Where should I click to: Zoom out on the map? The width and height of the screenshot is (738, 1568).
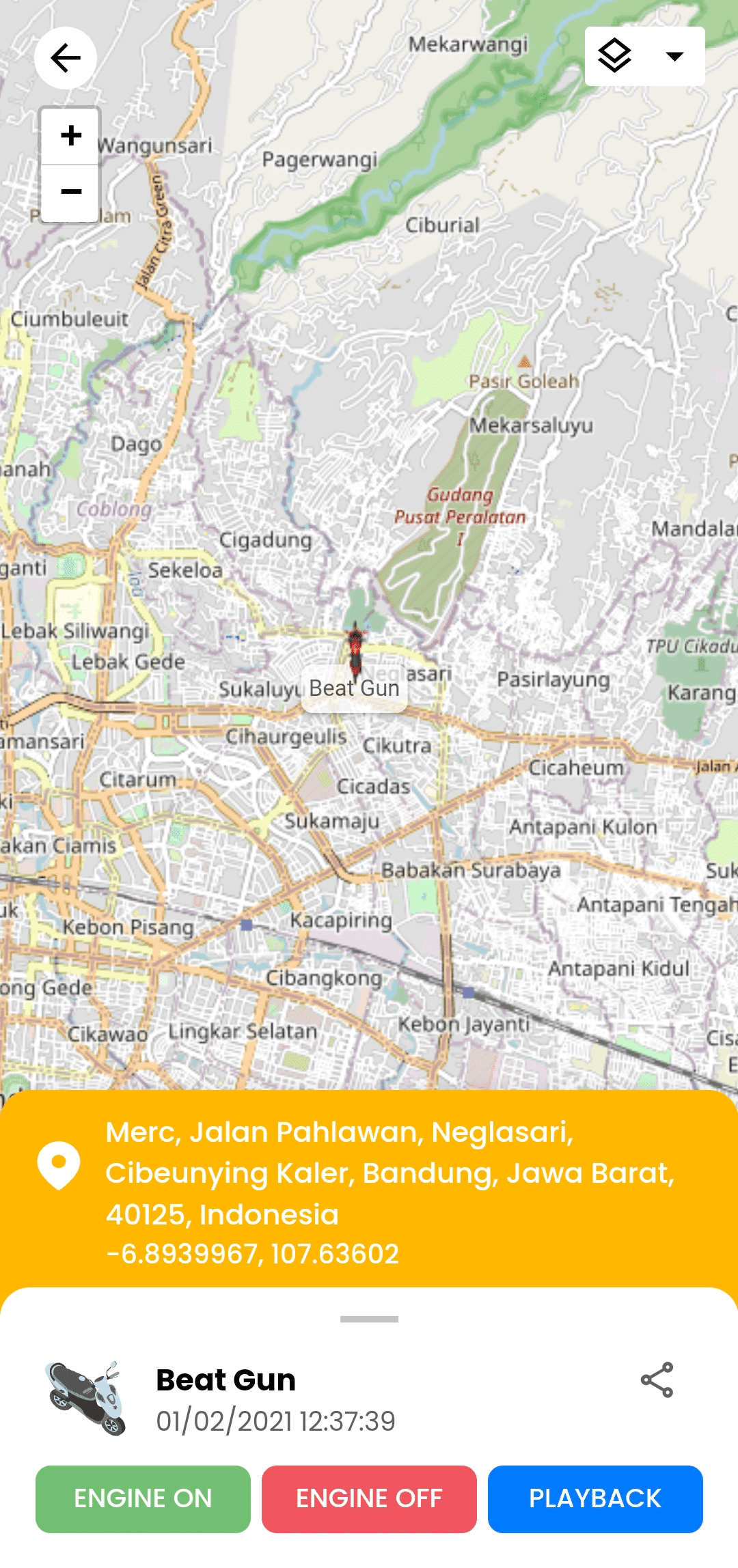pos(70,192)
